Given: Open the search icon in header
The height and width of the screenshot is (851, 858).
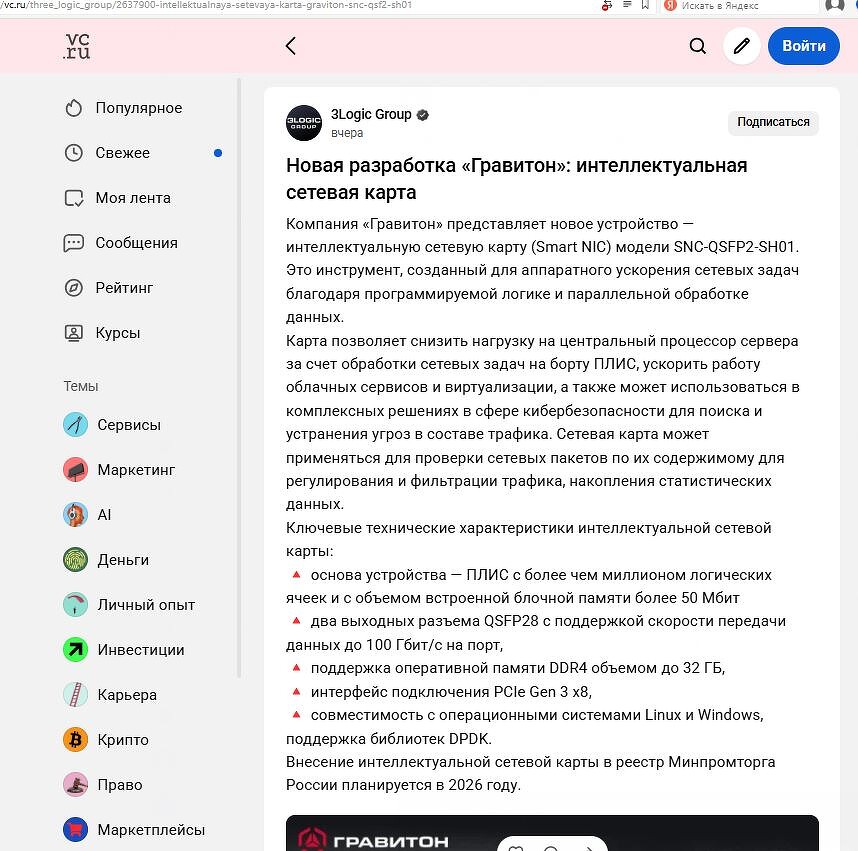Looking at the screenshot, I should pos(698,46).
